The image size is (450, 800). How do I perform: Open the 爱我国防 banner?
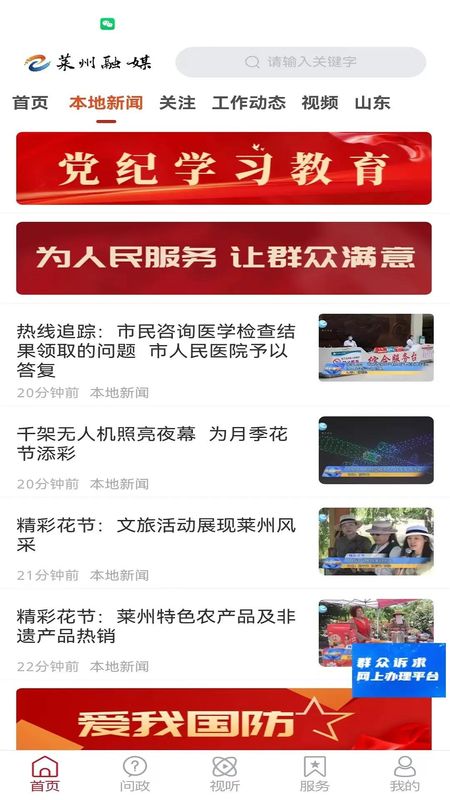[224, 719]
